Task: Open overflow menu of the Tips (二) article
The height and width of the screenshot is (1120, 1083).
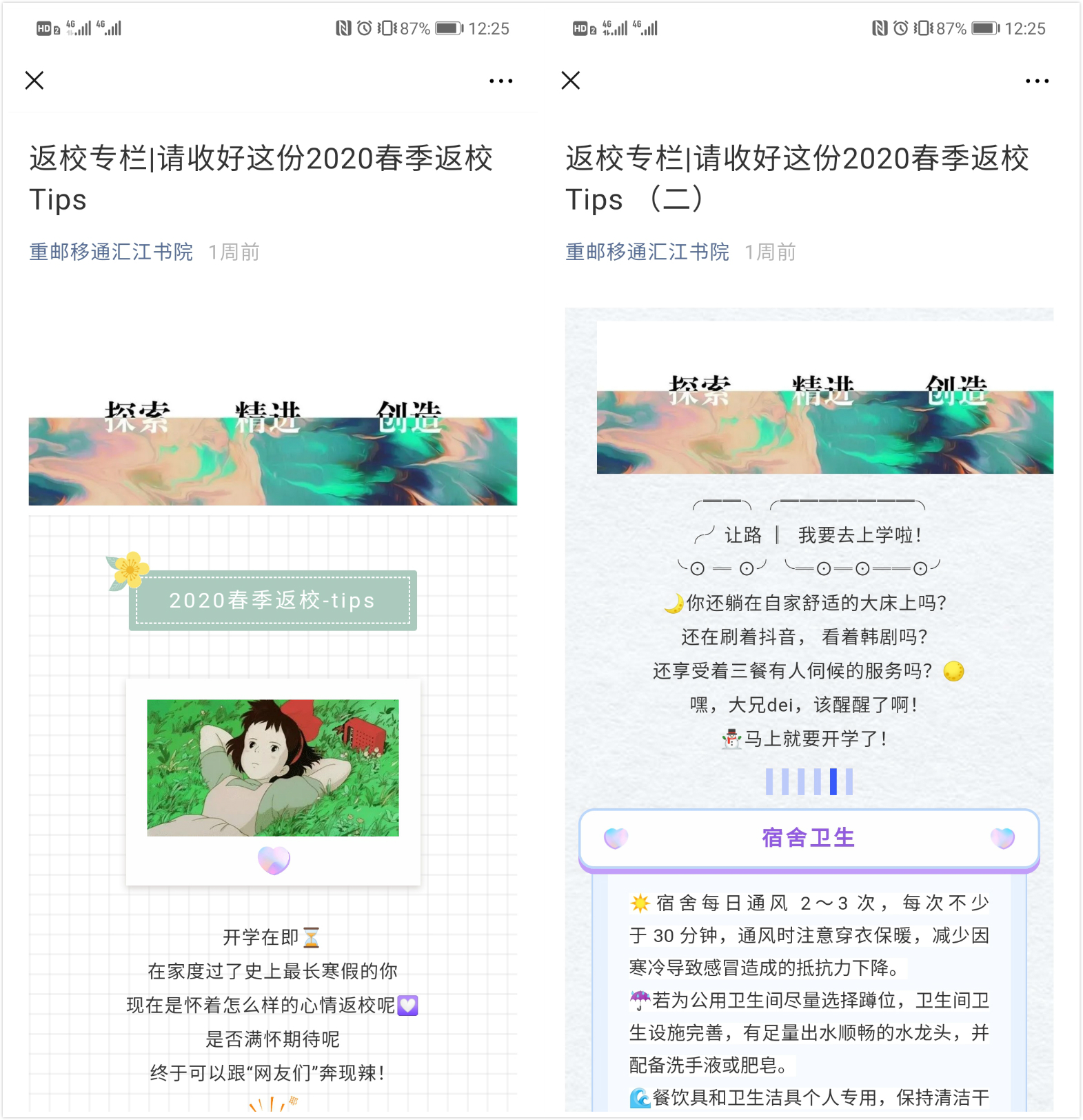Action: click(x=1037, y=81)
